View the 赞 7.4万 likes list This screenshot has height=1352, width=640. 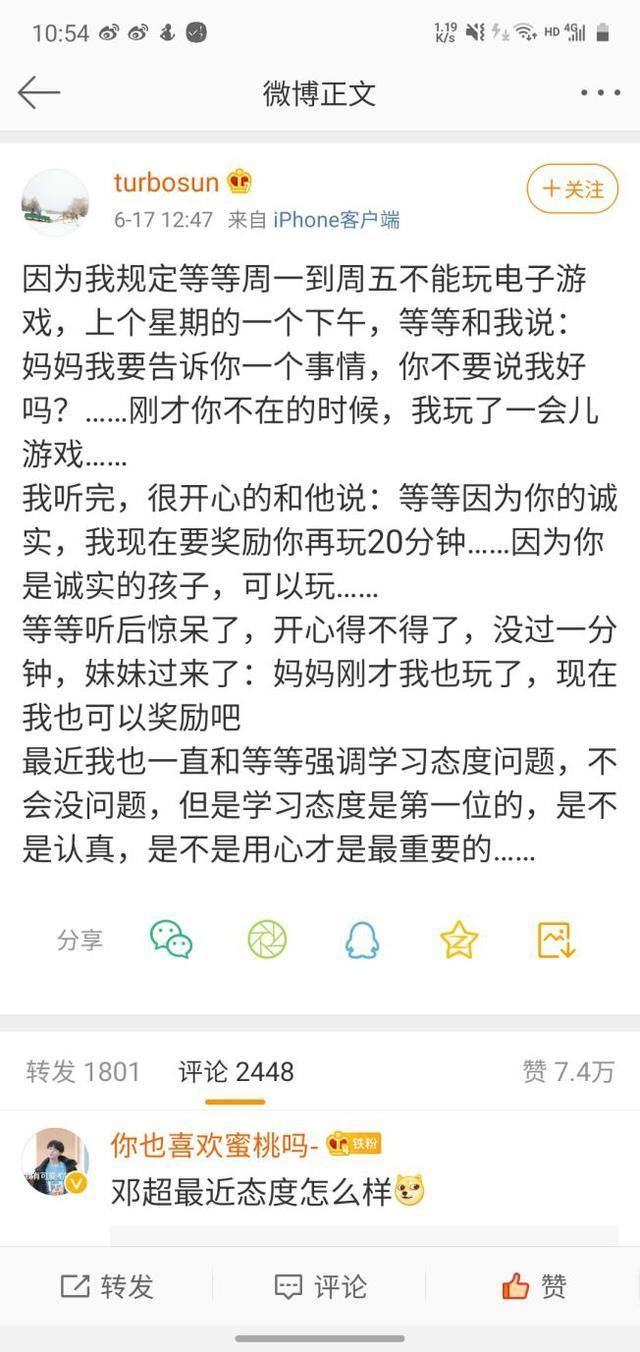[568, 1072]
